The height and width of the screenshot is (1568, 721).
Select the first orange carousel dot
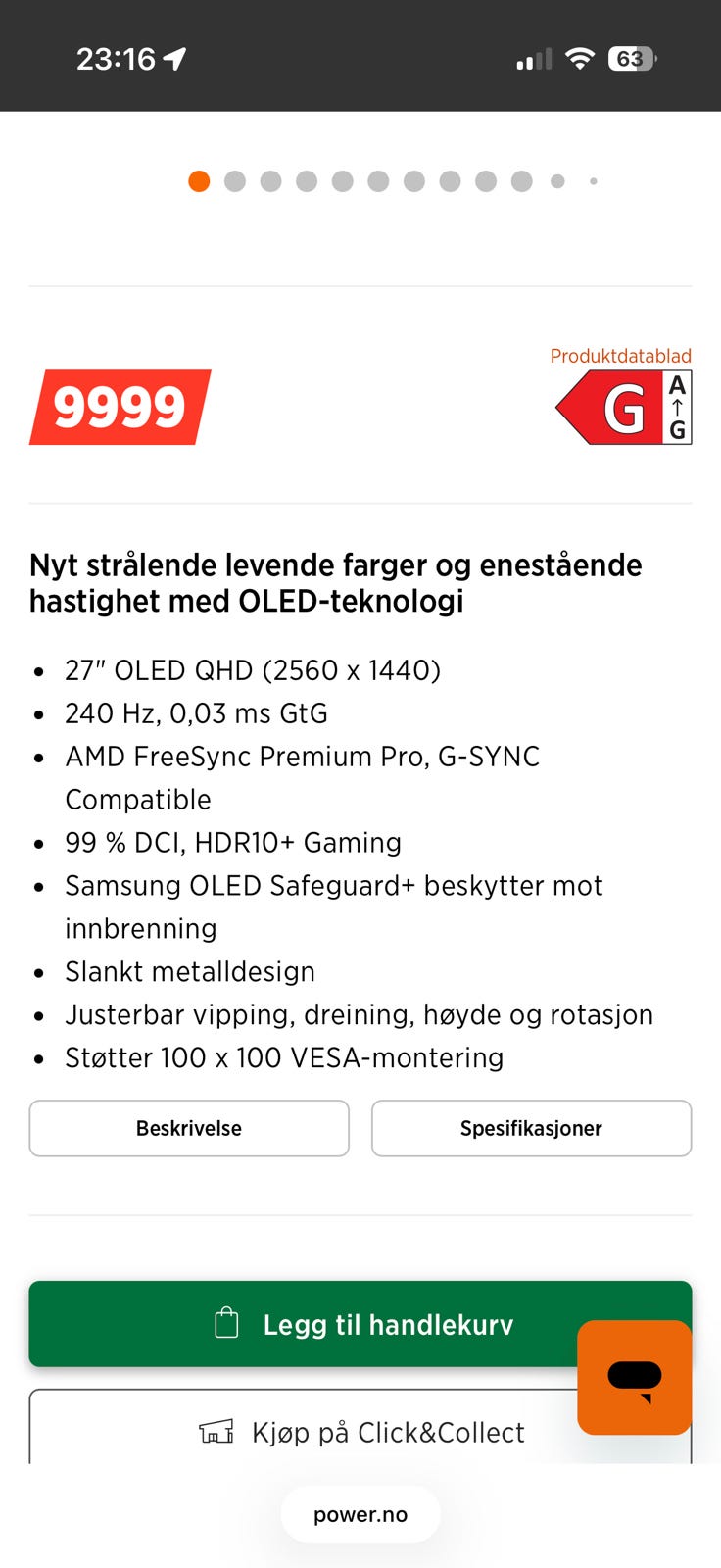[199, 181]
